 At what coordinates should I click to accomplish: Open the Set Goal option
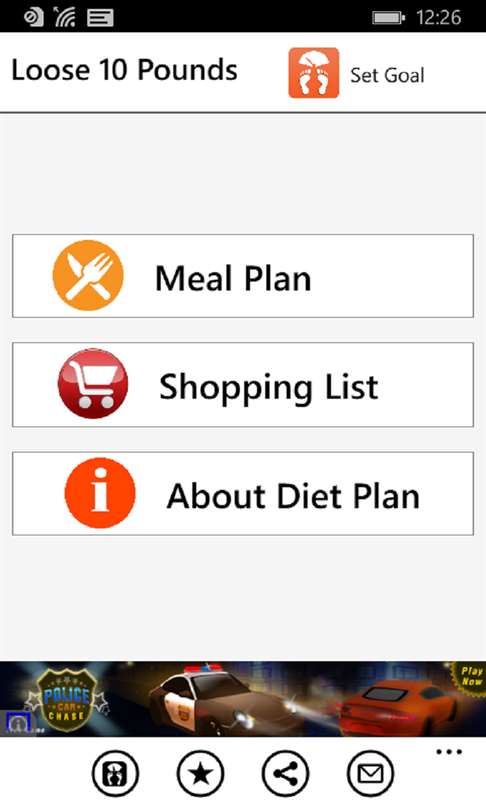click(x=356, y=73)
